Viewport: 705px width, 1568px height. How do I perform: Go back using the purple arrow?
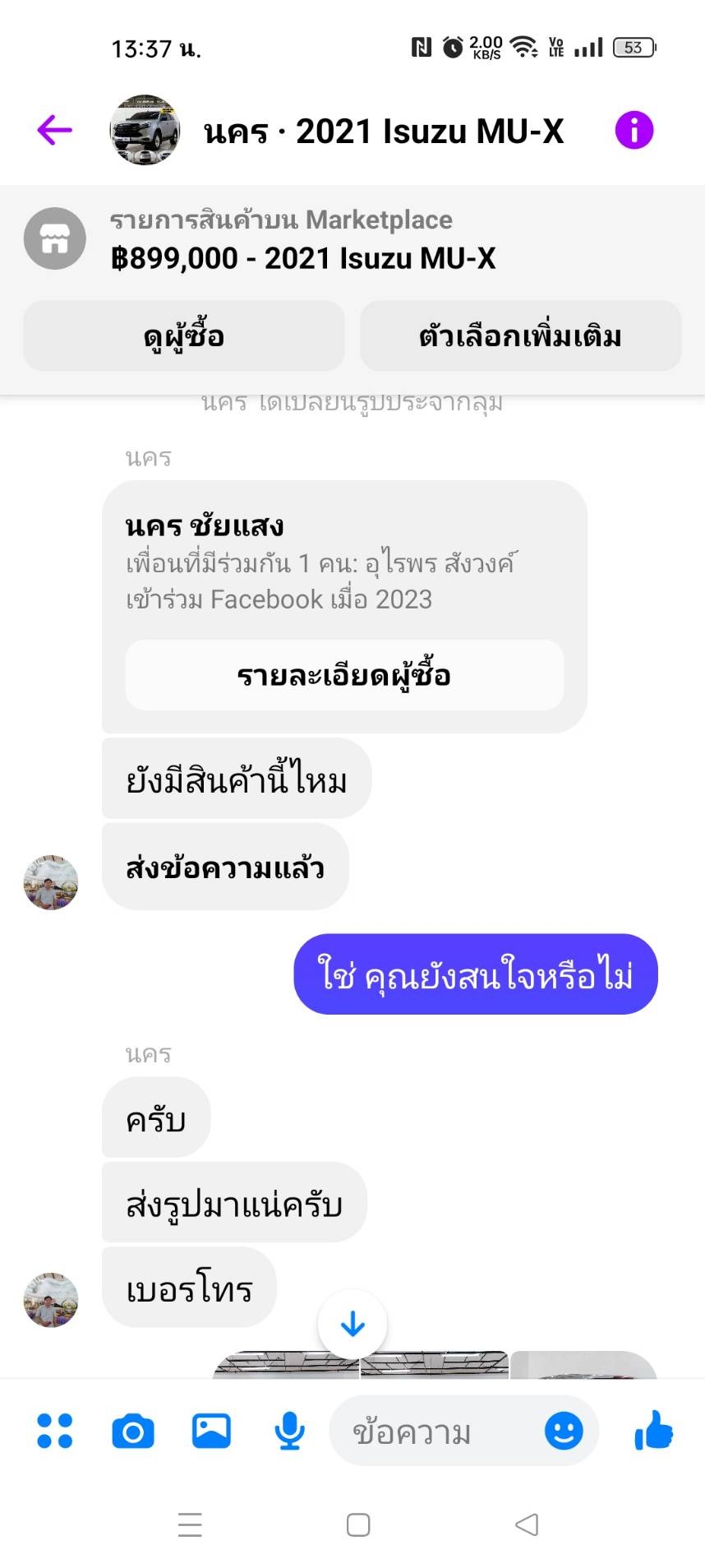(x=54, y=130)
